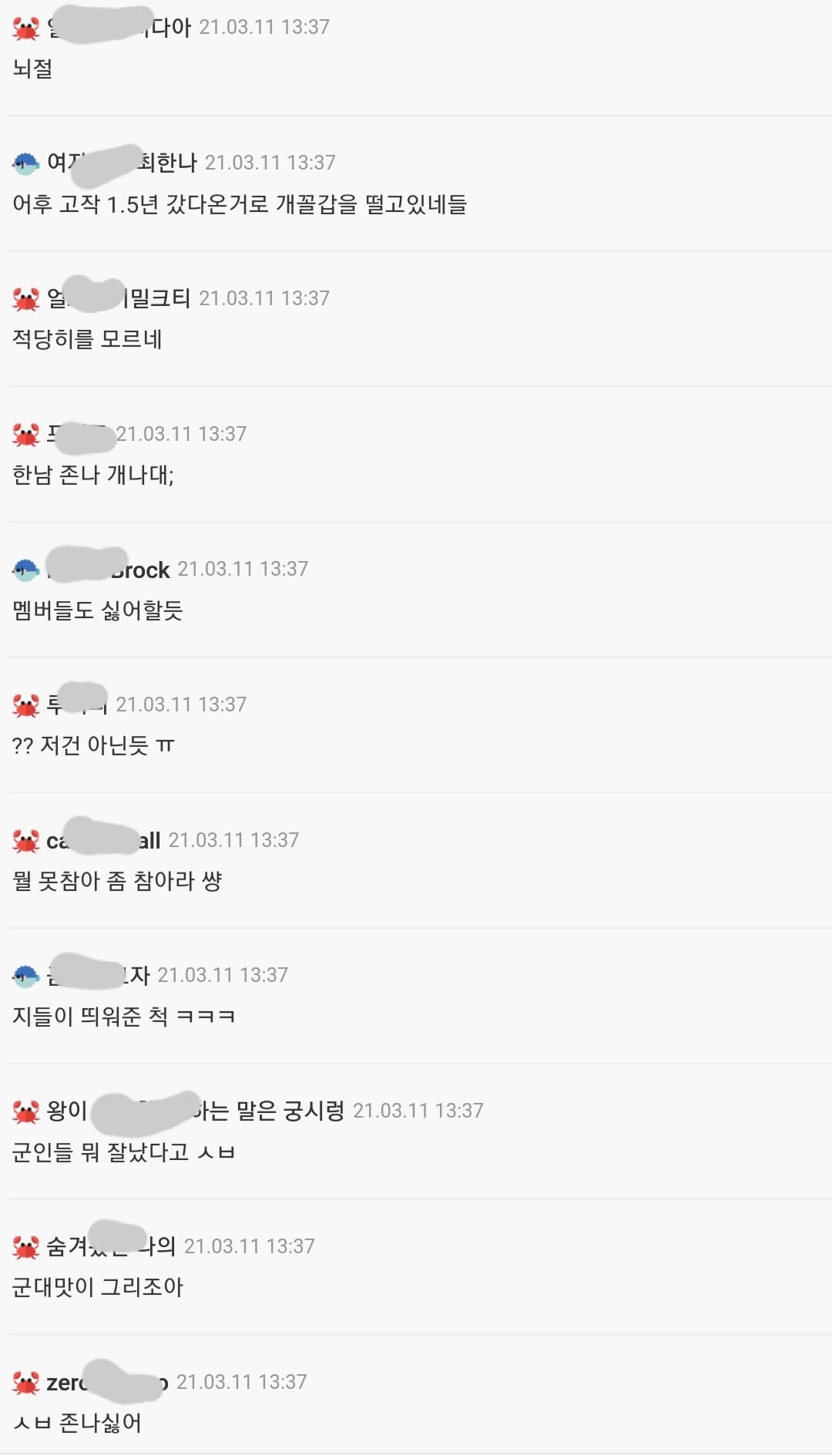Open the commenter nickname starting with zer
832x1456 pixels.
[107, 1382]
